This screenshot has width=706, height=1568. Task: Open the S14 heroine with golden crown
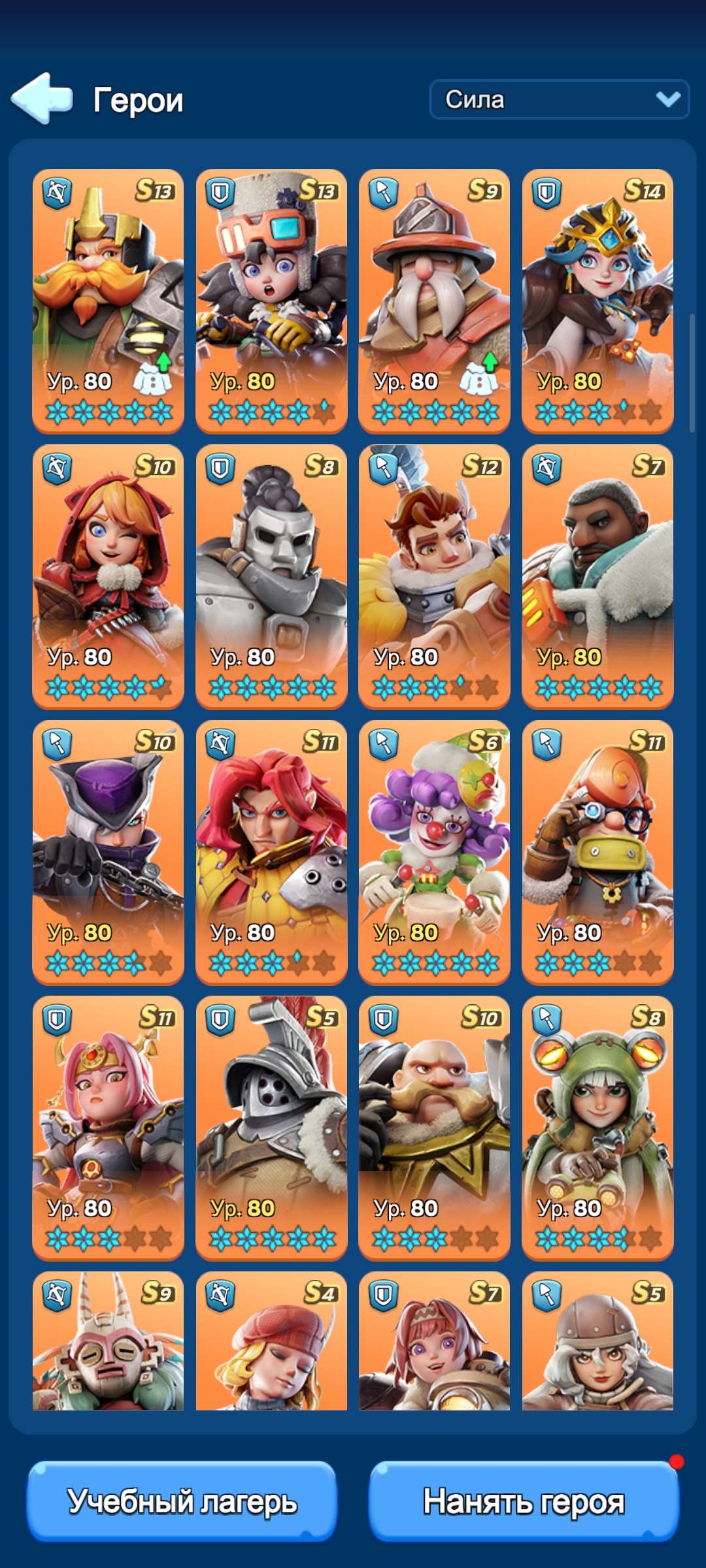coord(597,301)
